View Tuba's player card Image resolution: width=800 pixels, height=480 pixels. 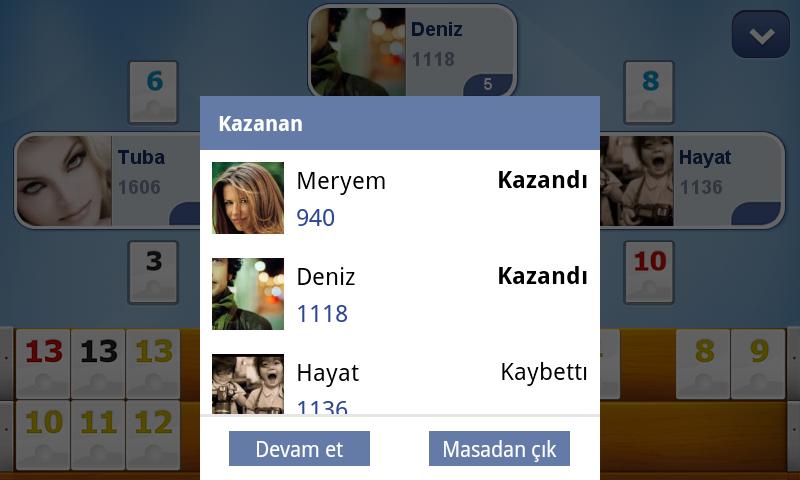(105, 181)
